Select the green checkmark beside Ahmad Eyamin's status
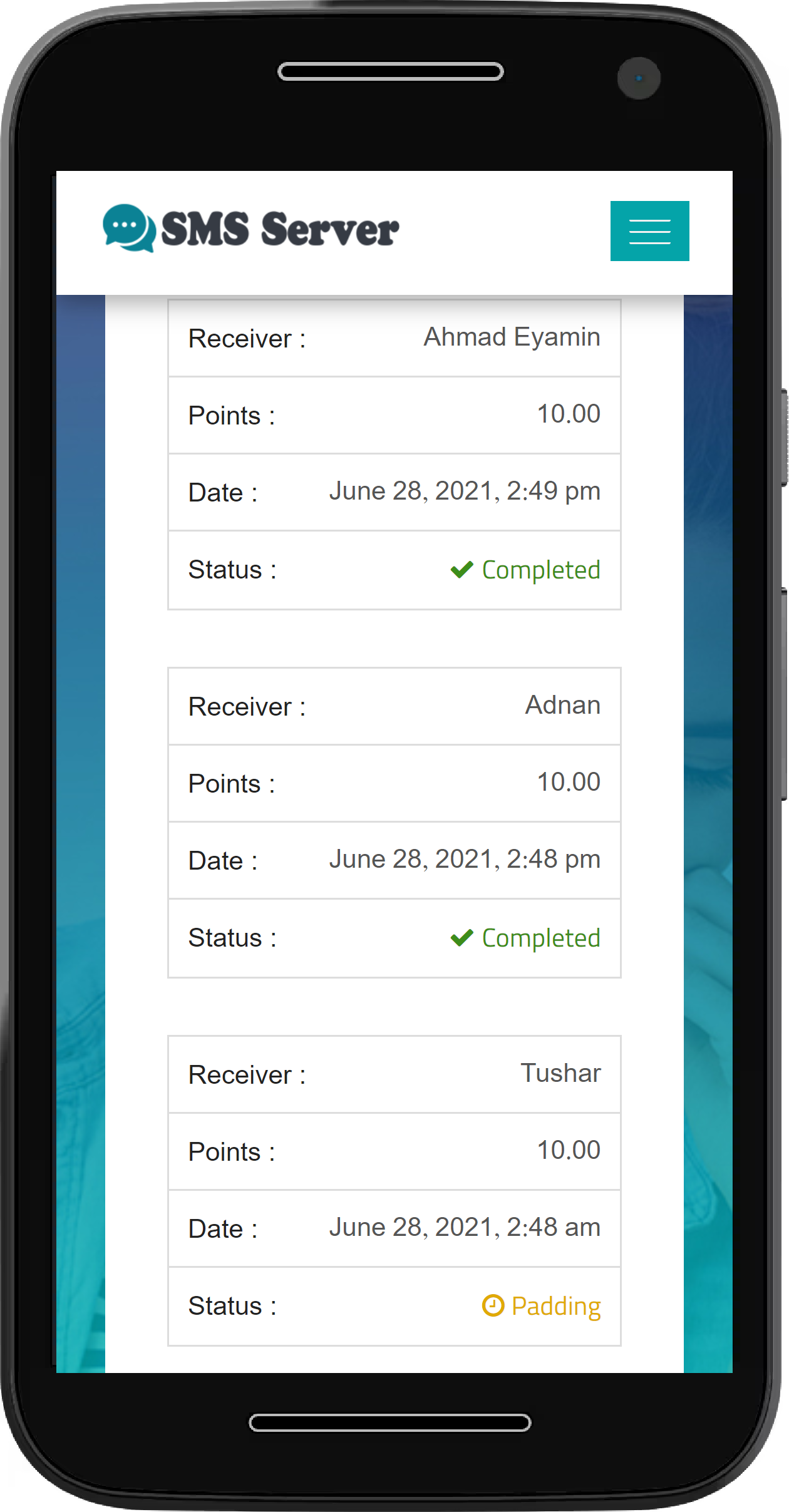Screen dimensions: 789x1512 [462, 569]
